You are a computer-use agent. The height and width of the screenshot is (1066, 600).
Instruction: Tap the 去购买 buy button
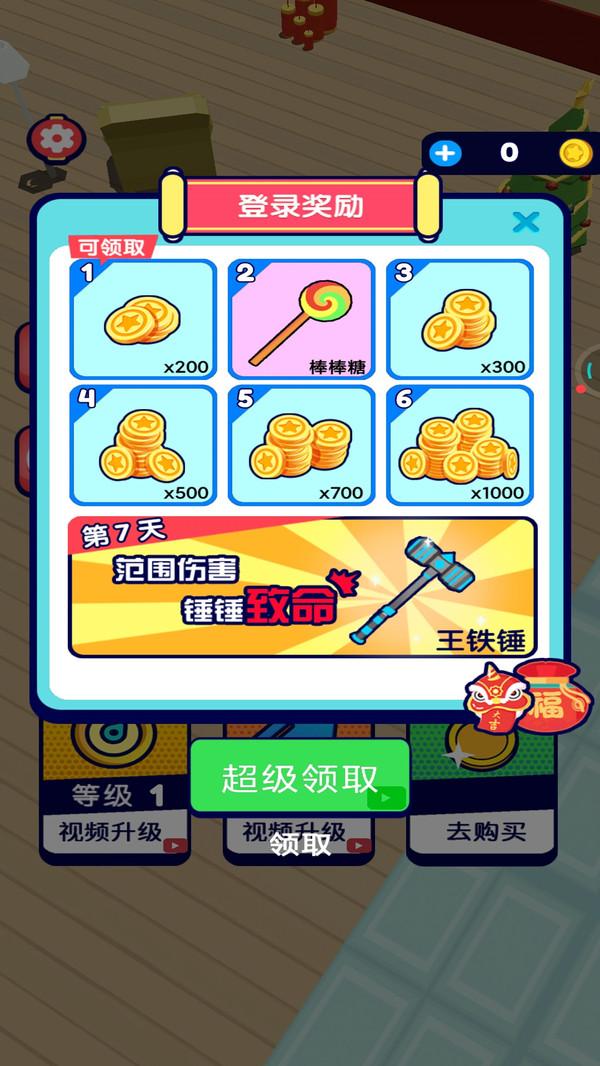click(x=485, y=831)
